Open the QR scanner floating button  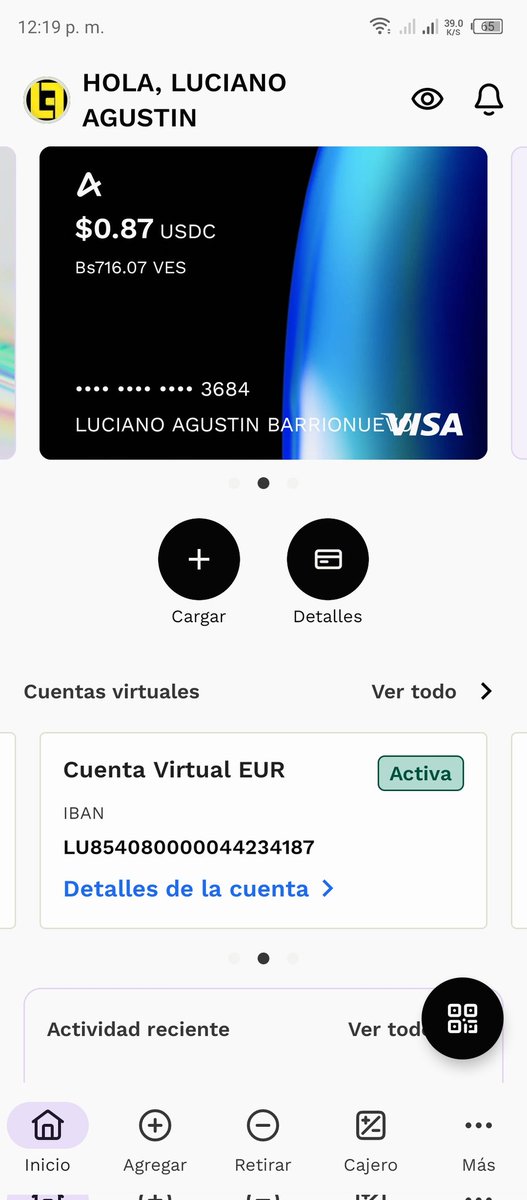point(462,1018)
